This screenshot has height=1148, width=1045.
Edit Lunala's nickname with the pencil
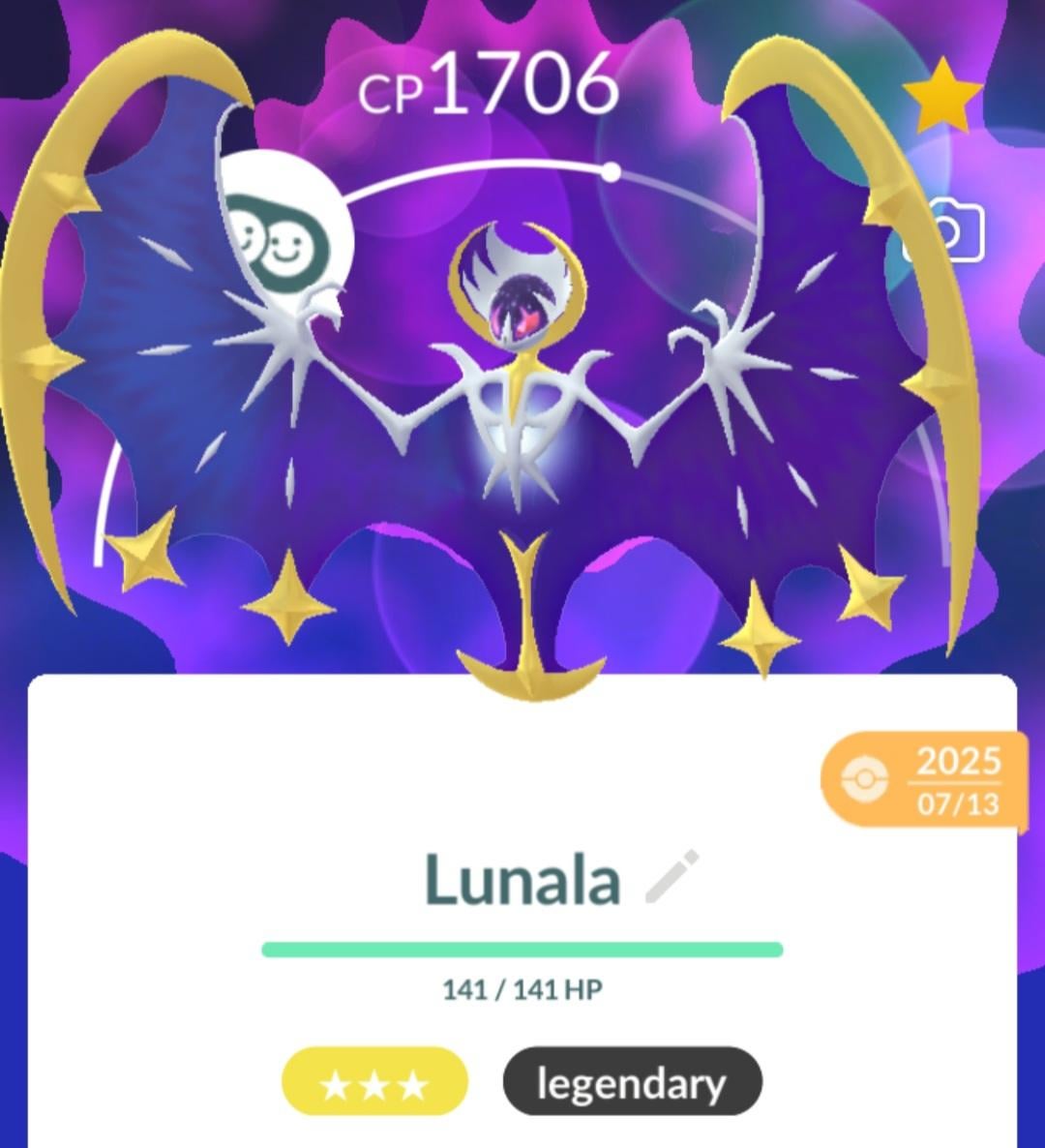click(672, 877)
